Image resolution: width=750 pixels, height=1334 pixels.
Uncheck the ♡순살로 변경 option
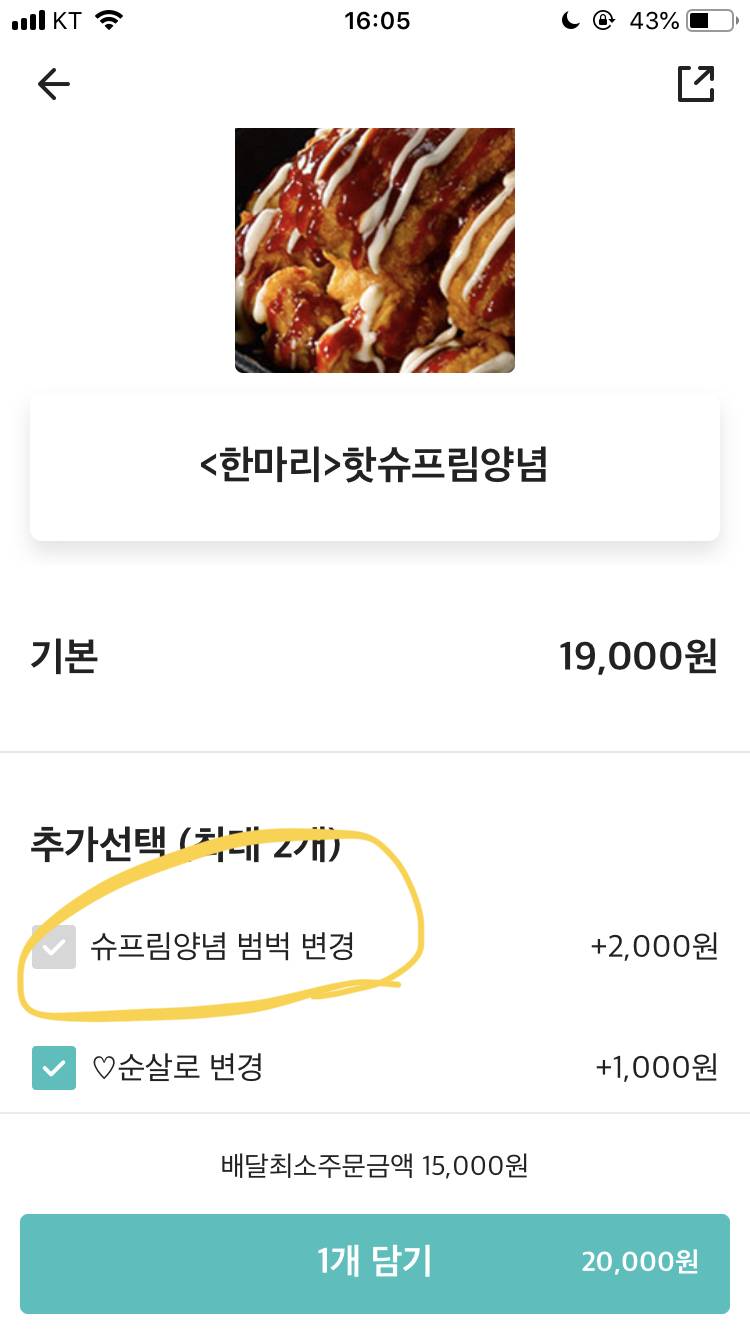pos(54,1068)
